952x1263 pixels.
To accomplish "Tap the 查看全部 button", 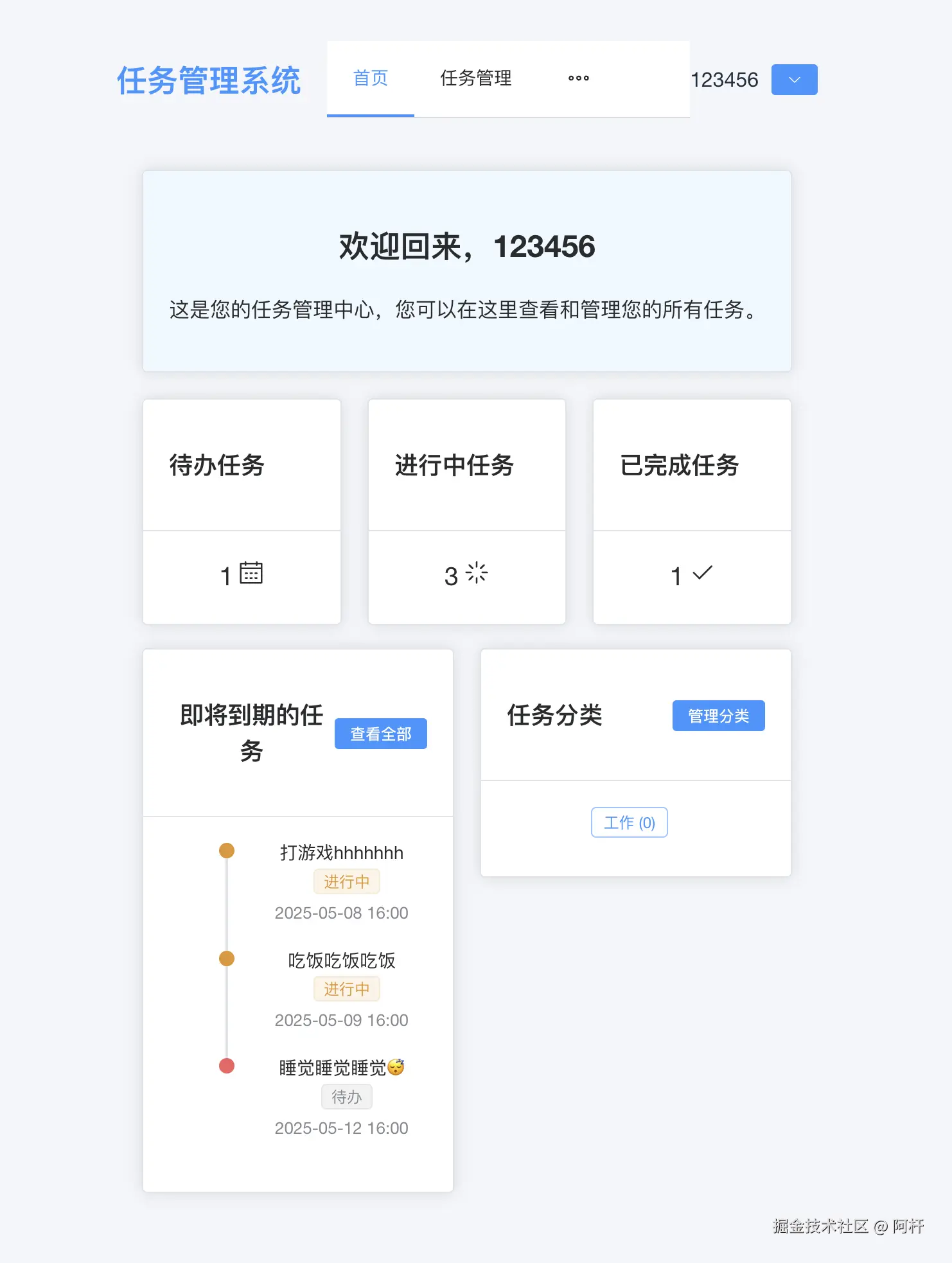I will (x=380, y=734).
